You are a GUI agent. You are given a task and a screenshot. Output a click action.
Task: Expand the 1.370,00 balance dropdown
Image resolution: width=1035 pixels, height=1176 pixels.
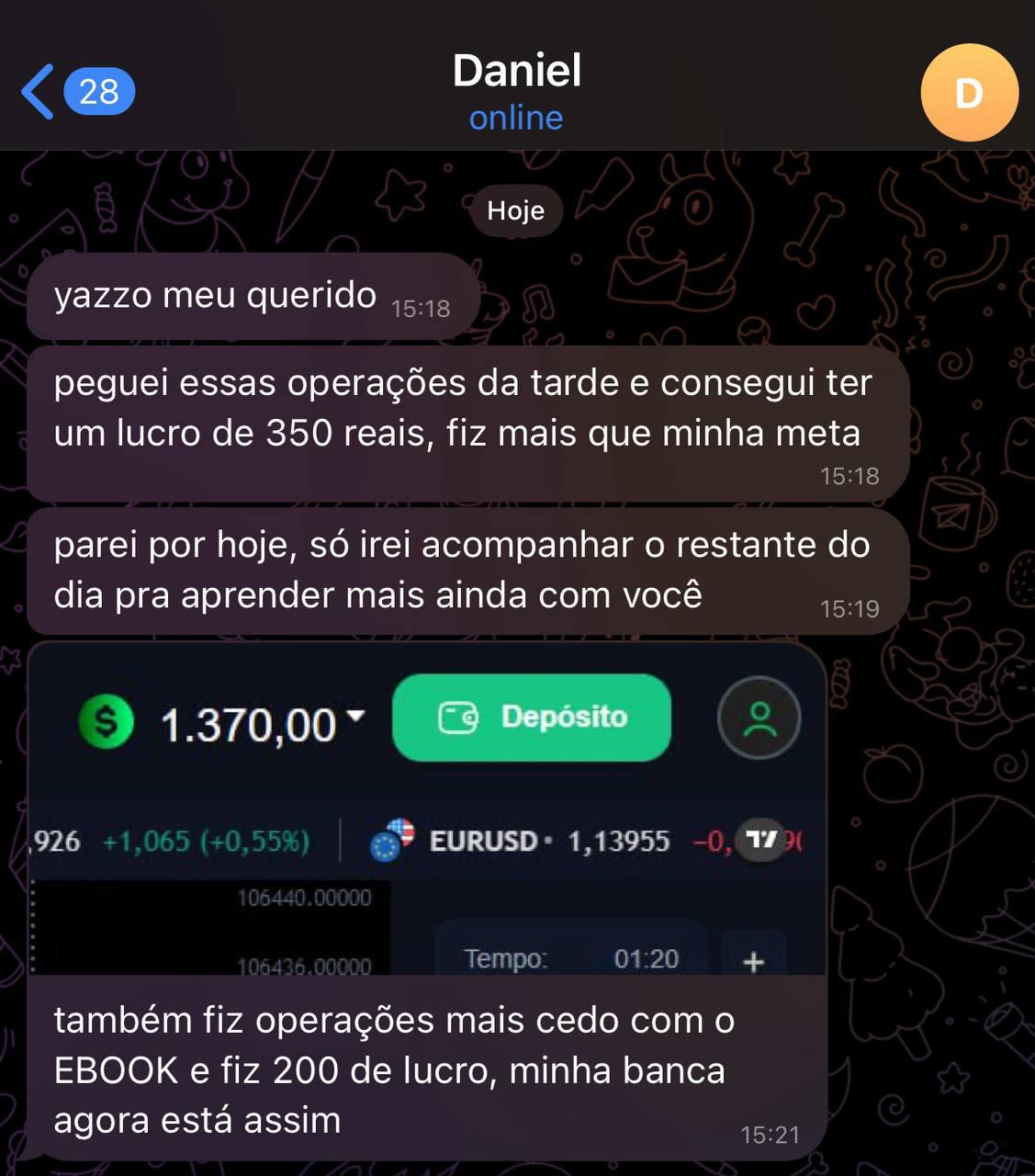tap(355, 718)
